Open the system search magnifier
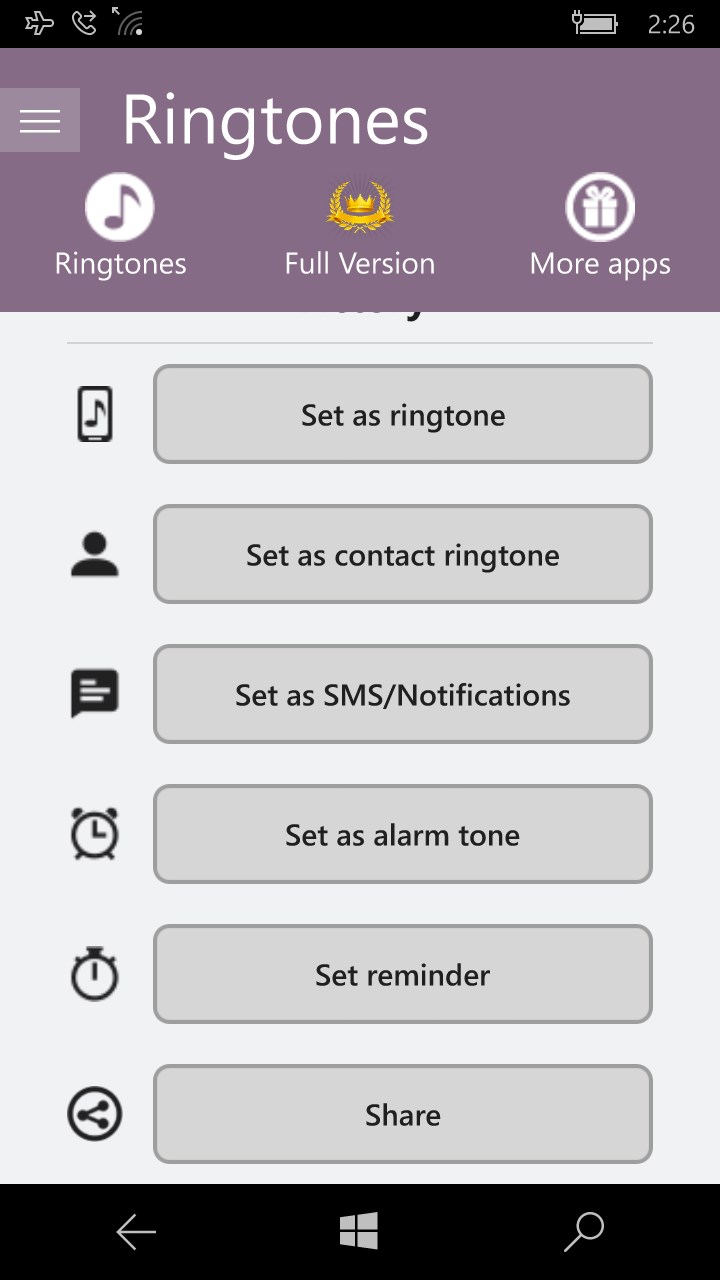 (584, 1232)
